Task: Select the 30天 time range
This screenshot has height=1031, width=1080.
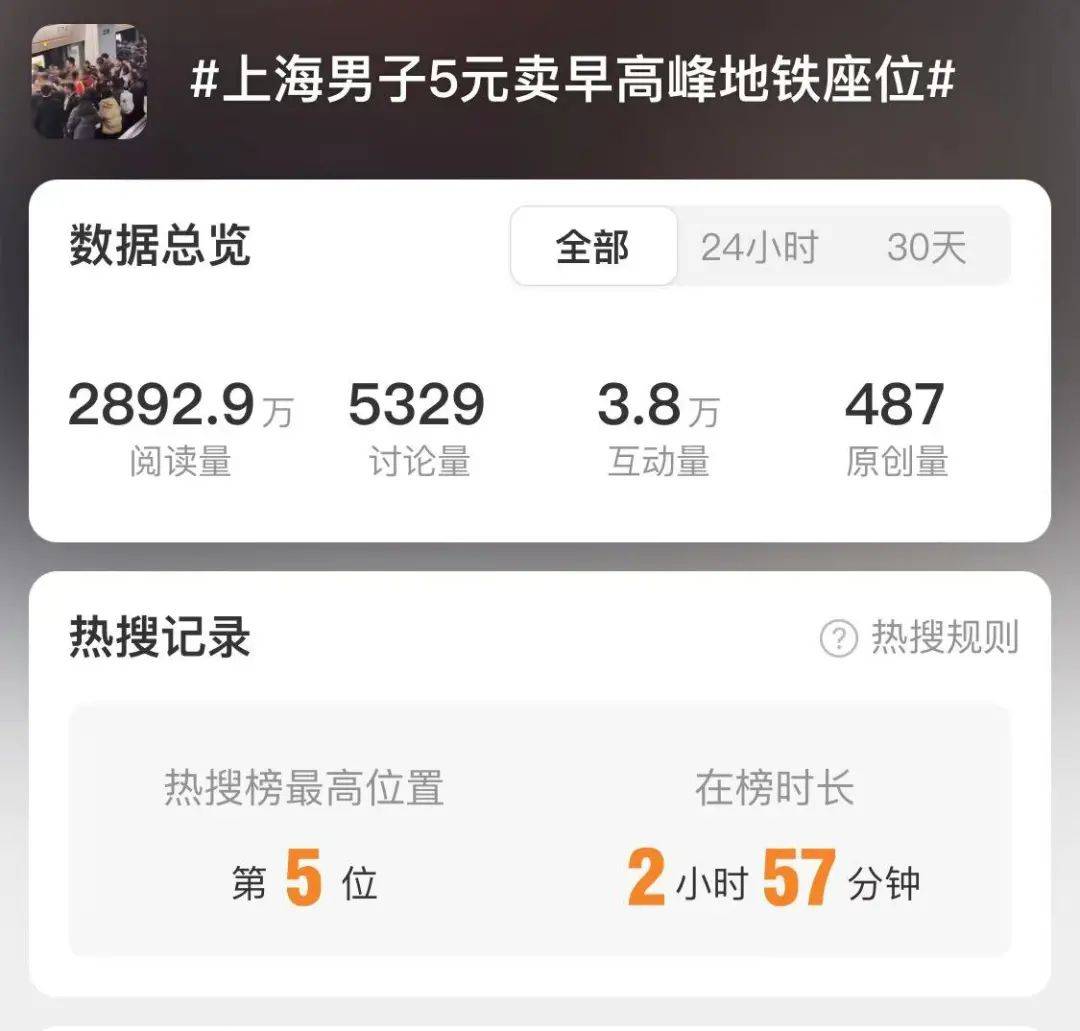Action: point(926,247)
